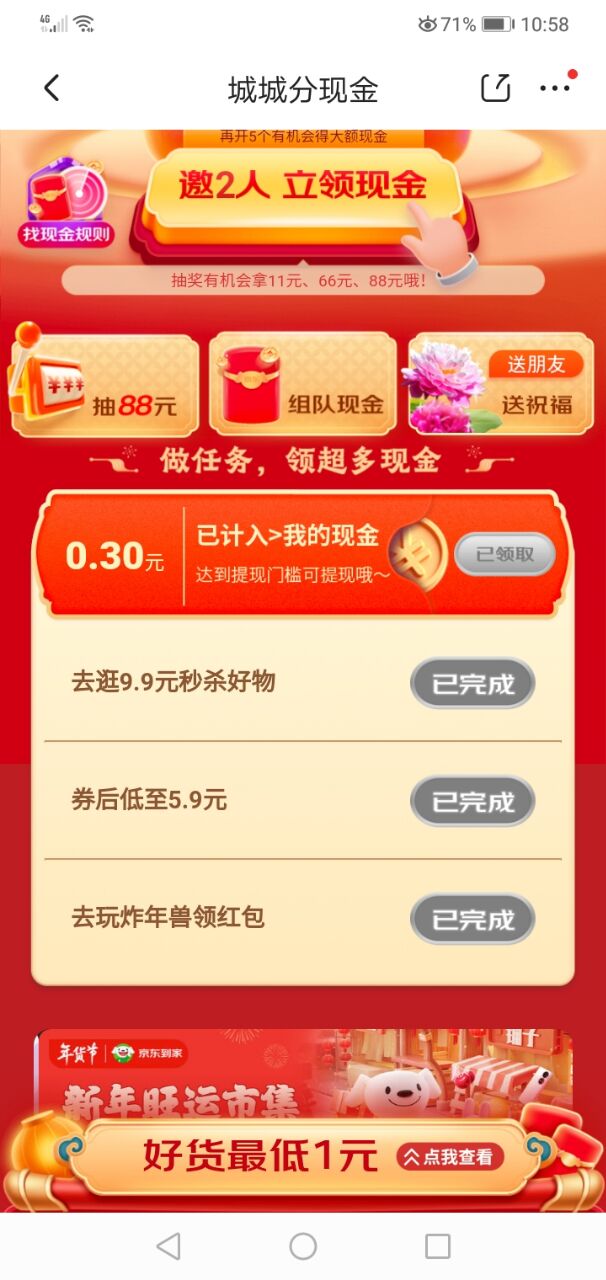Tap 邀2人 立领现金 button
This screenshot has width=606, height=1280.
tap(304, 187)
